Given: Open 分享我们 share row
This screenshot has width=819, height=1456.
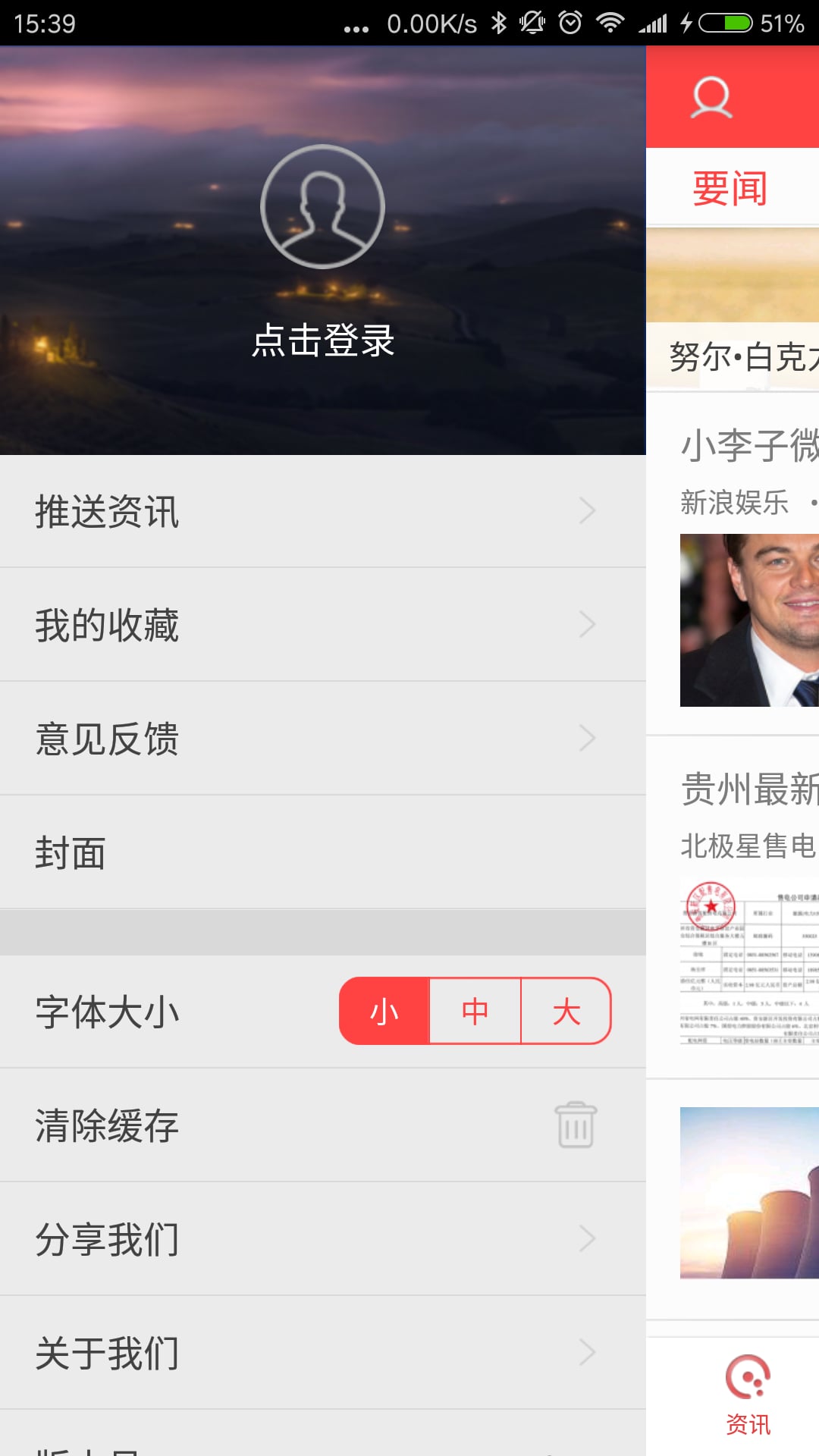Looking at the screenshot, I should coord(323,1239).
